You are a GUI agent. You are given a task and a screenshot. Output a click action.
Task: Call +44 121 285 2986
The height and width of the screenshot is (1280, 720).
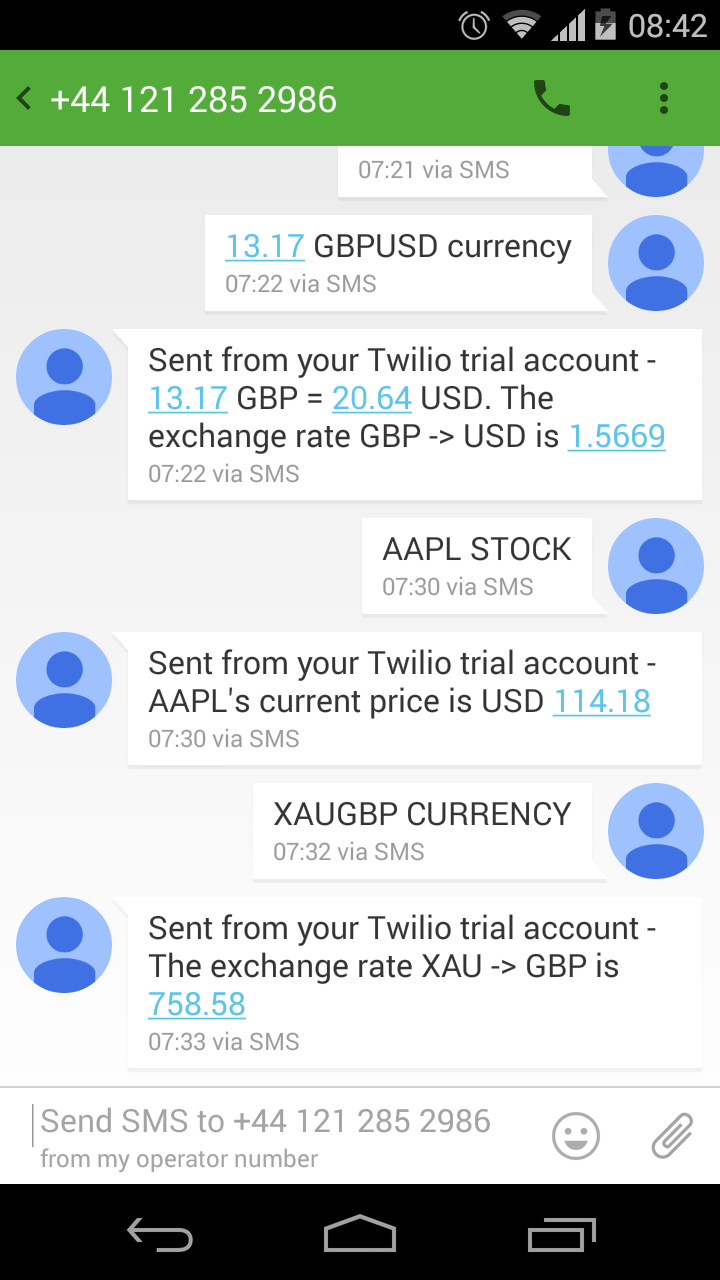[x=551, y=99]
